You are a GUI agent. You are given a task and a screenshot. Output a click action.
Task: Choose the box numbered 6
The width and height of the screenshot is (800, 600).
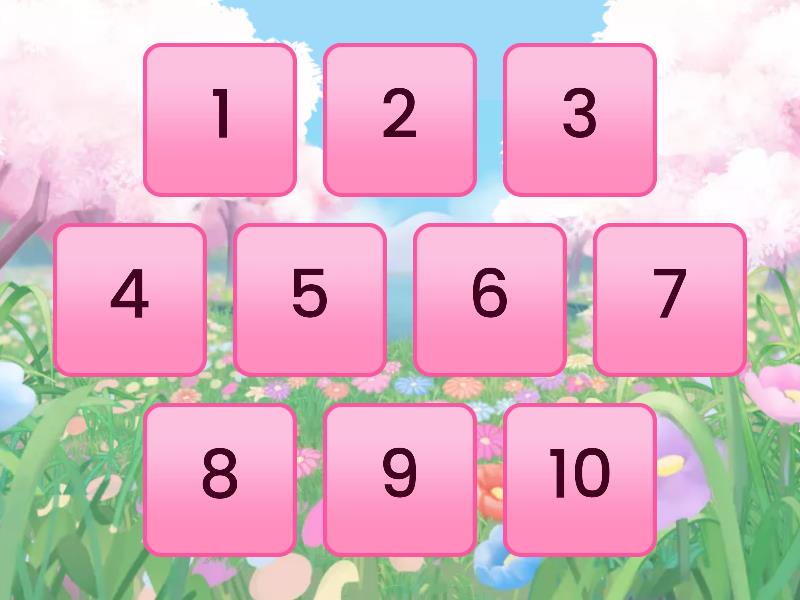(x=490, y=299)
